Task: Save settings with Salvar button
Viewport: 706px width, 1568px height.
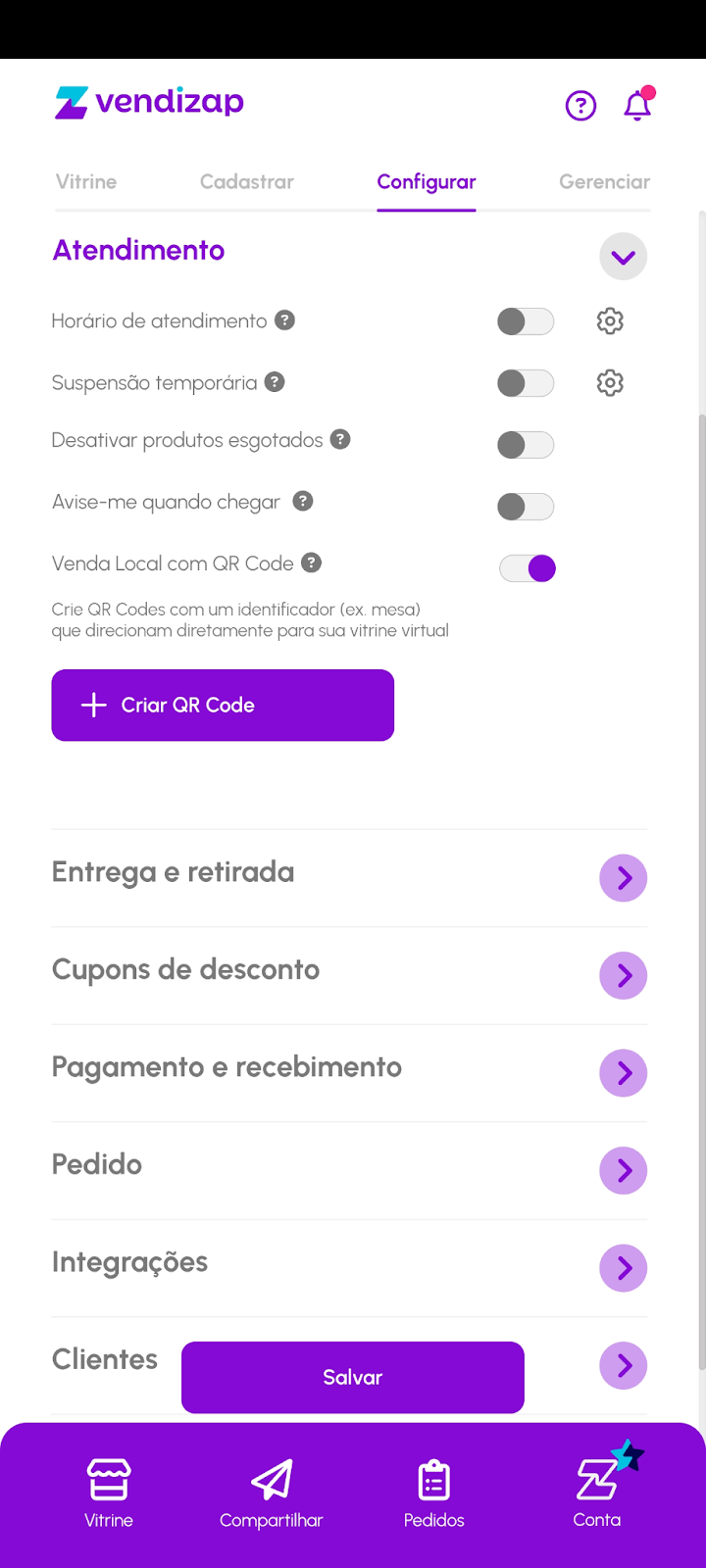Action: 353,1378
